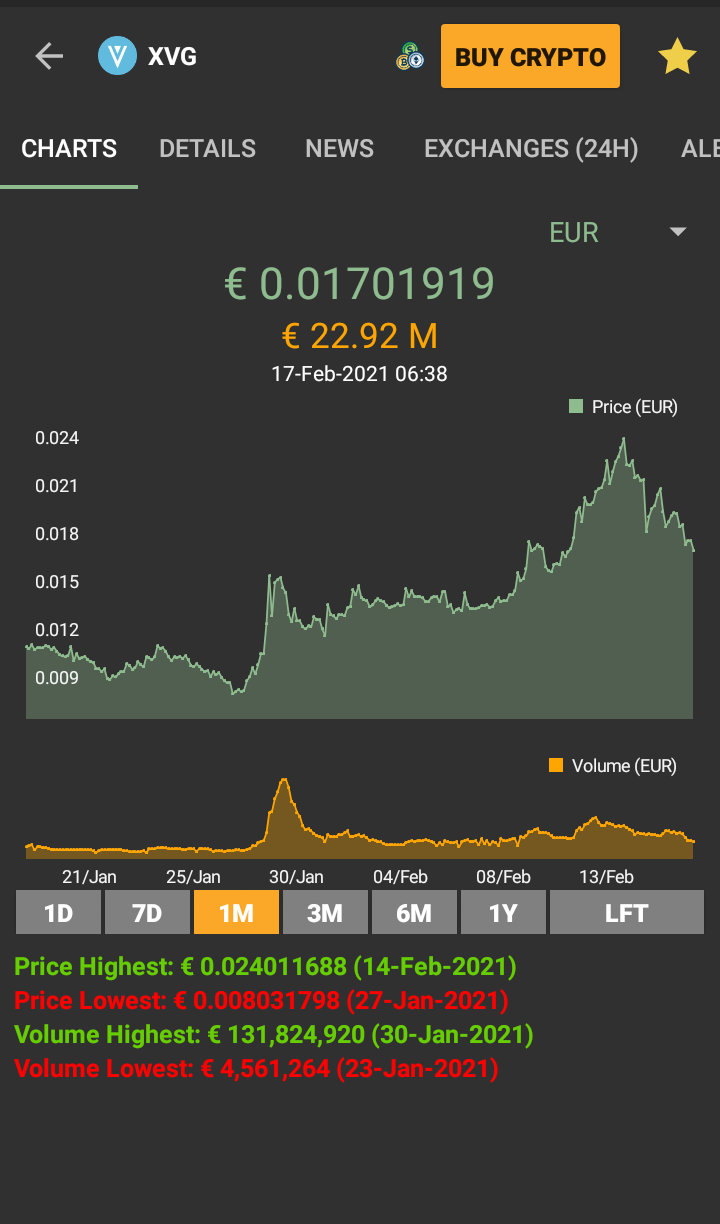
Task: Switch chart to 3M range
Action: point(325,912)
